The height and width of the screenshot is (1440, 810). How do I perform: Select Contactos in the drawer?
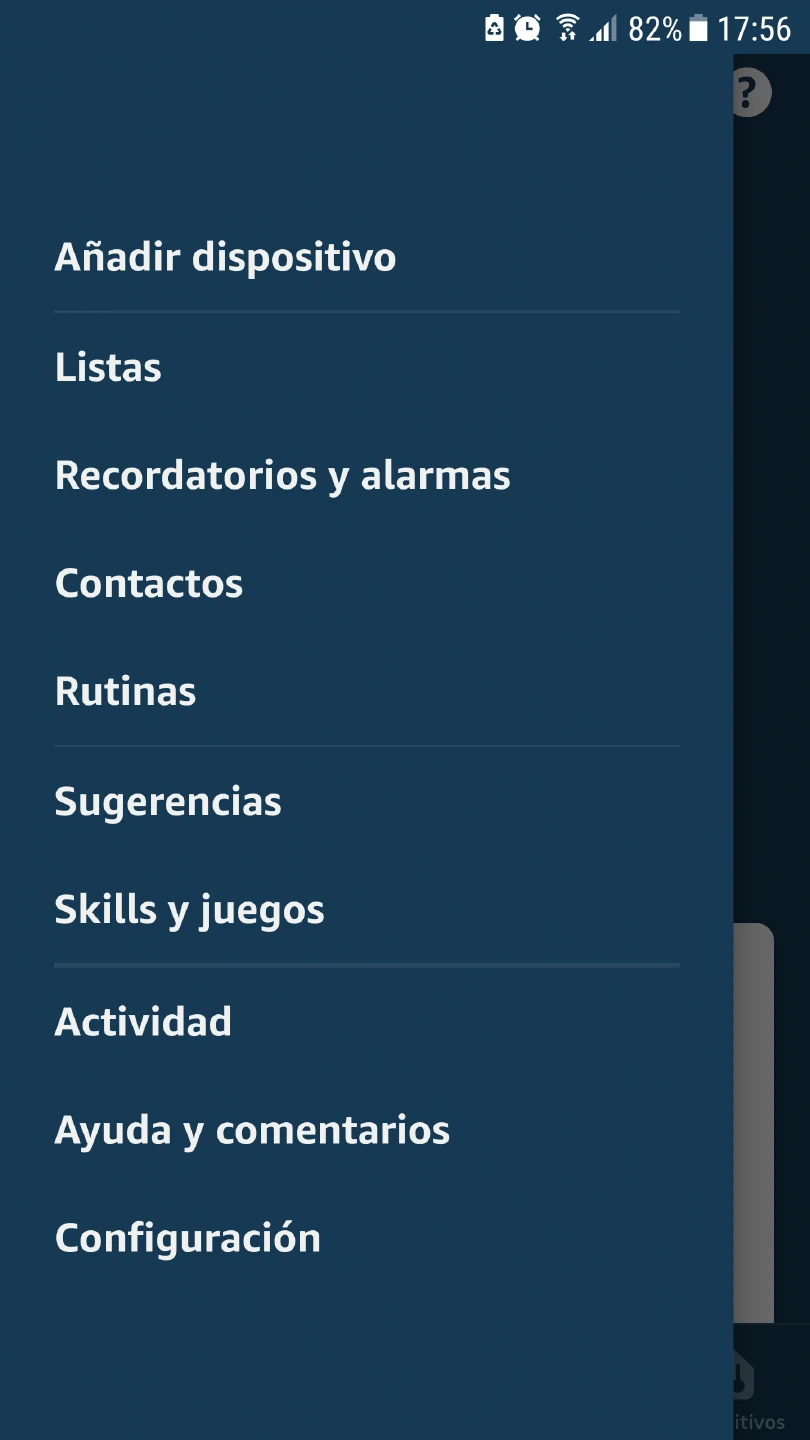click(x=149, y=584)
